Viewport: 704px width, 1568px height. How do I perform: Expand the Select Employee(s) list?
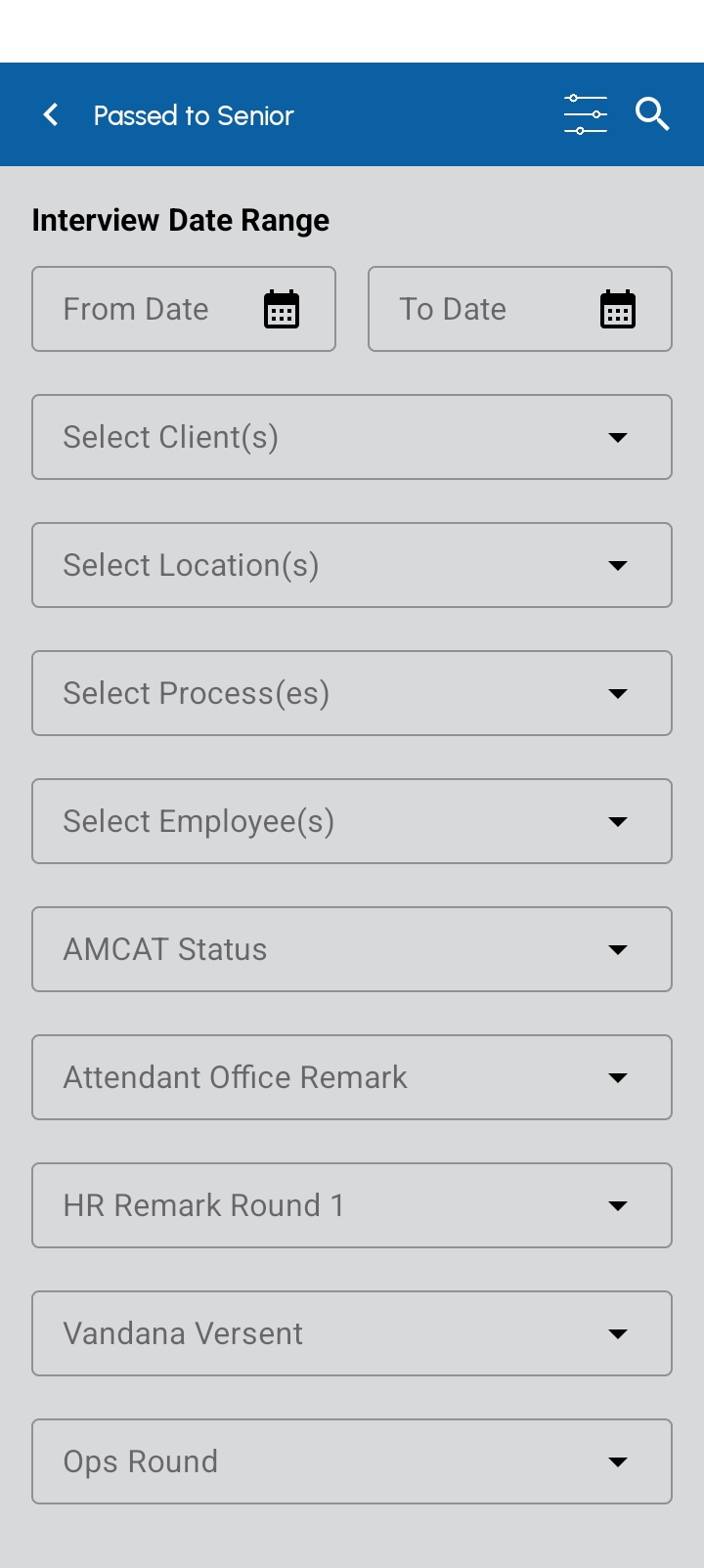pos(352,821)
